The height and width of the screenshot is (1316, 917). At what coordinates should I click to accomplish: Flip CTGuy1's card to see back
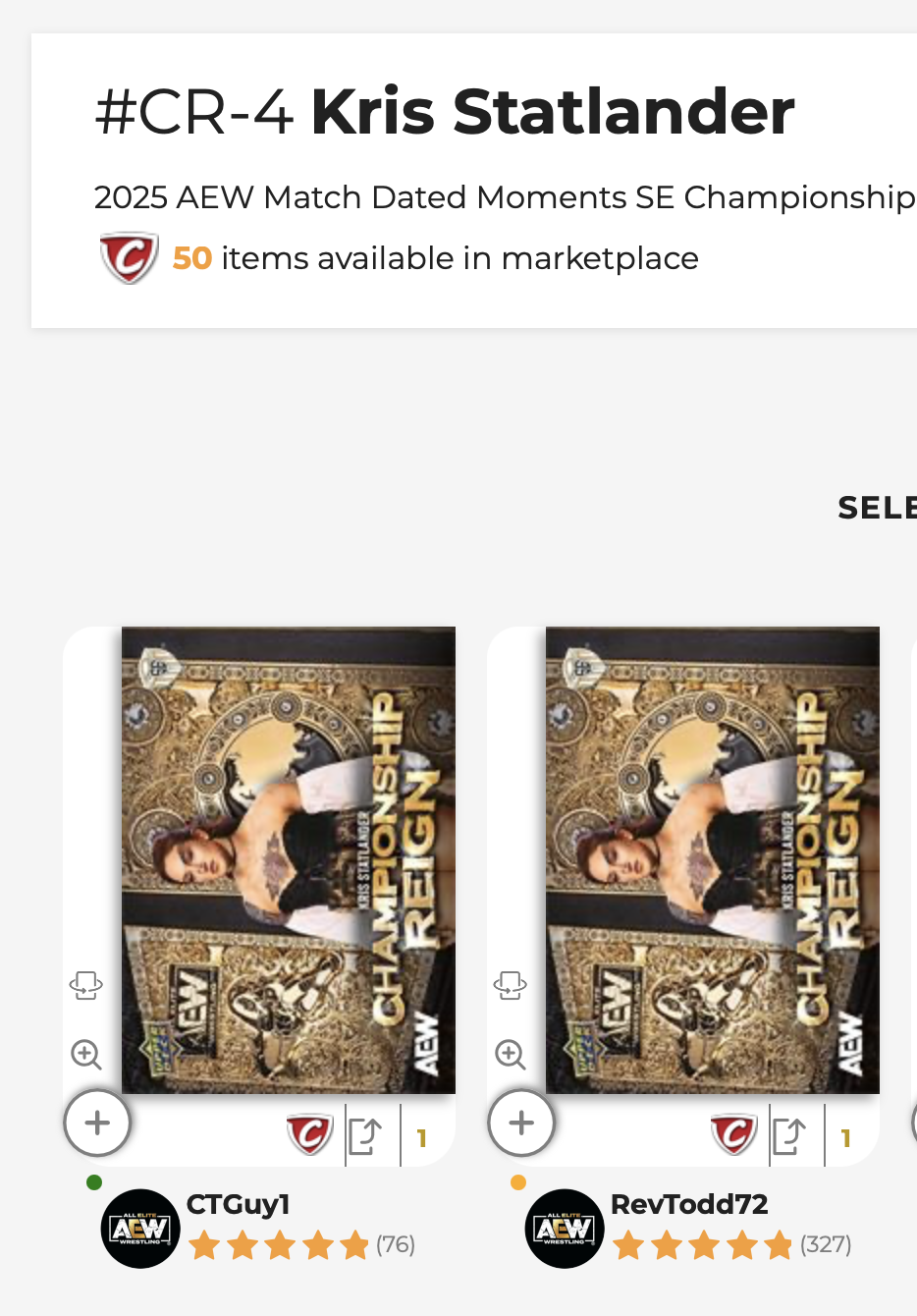point(86,985)
